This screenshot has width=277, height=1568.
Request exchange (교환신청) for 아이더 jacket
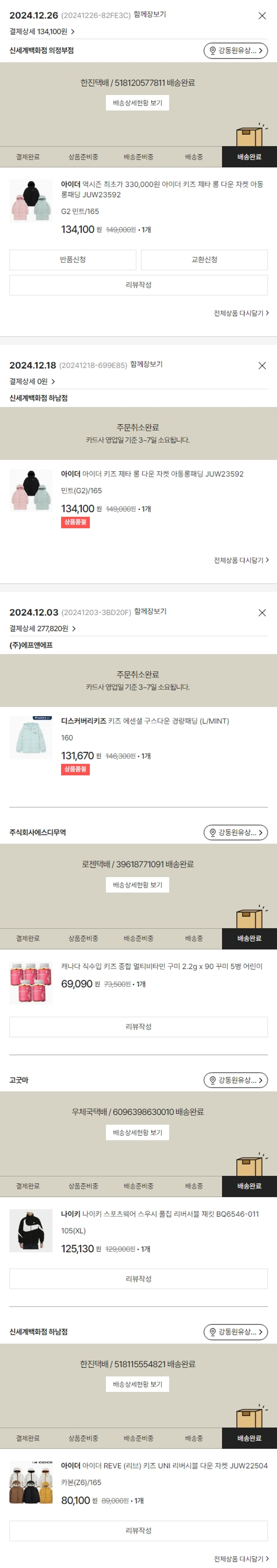click(204, 260)
